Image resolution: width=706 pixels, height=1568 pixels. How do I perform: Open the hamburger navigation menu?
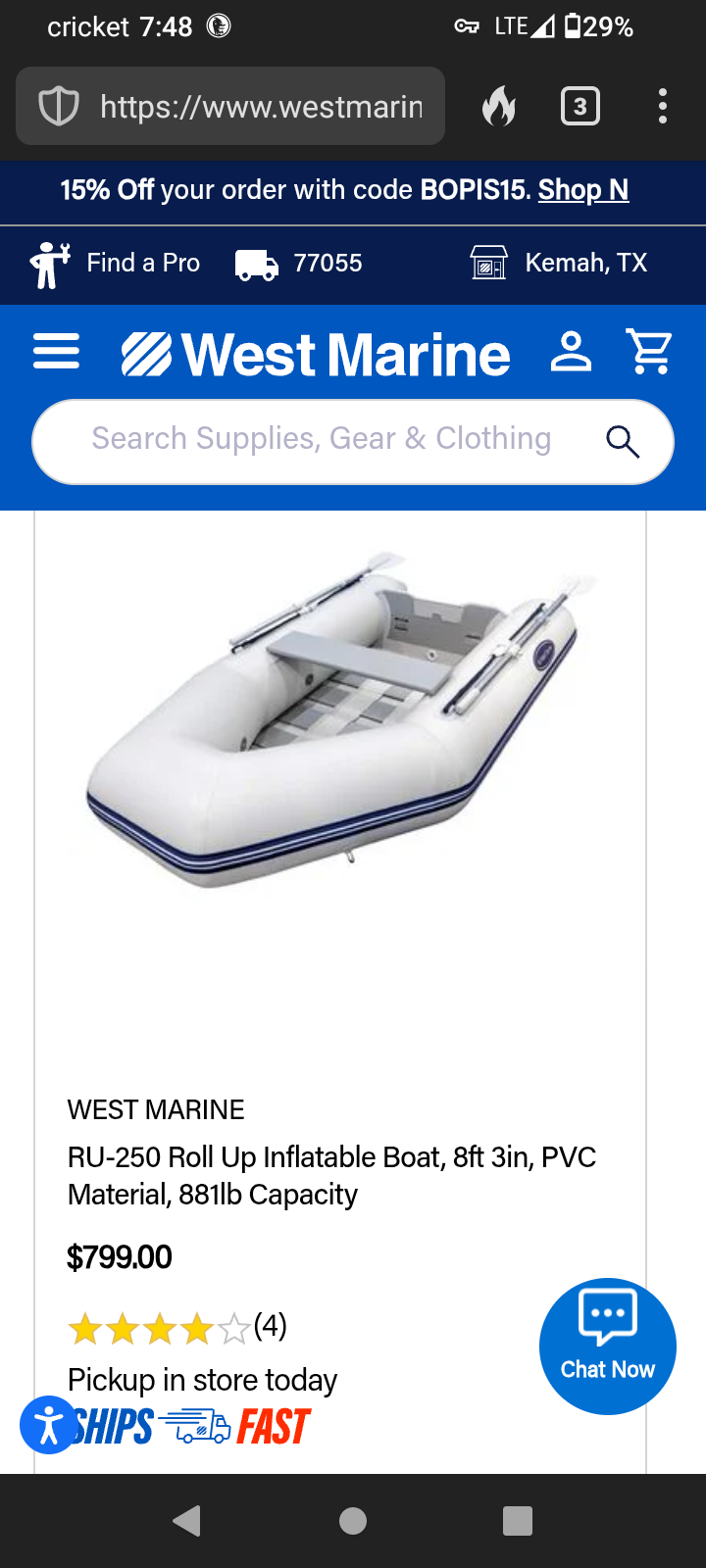56,352
